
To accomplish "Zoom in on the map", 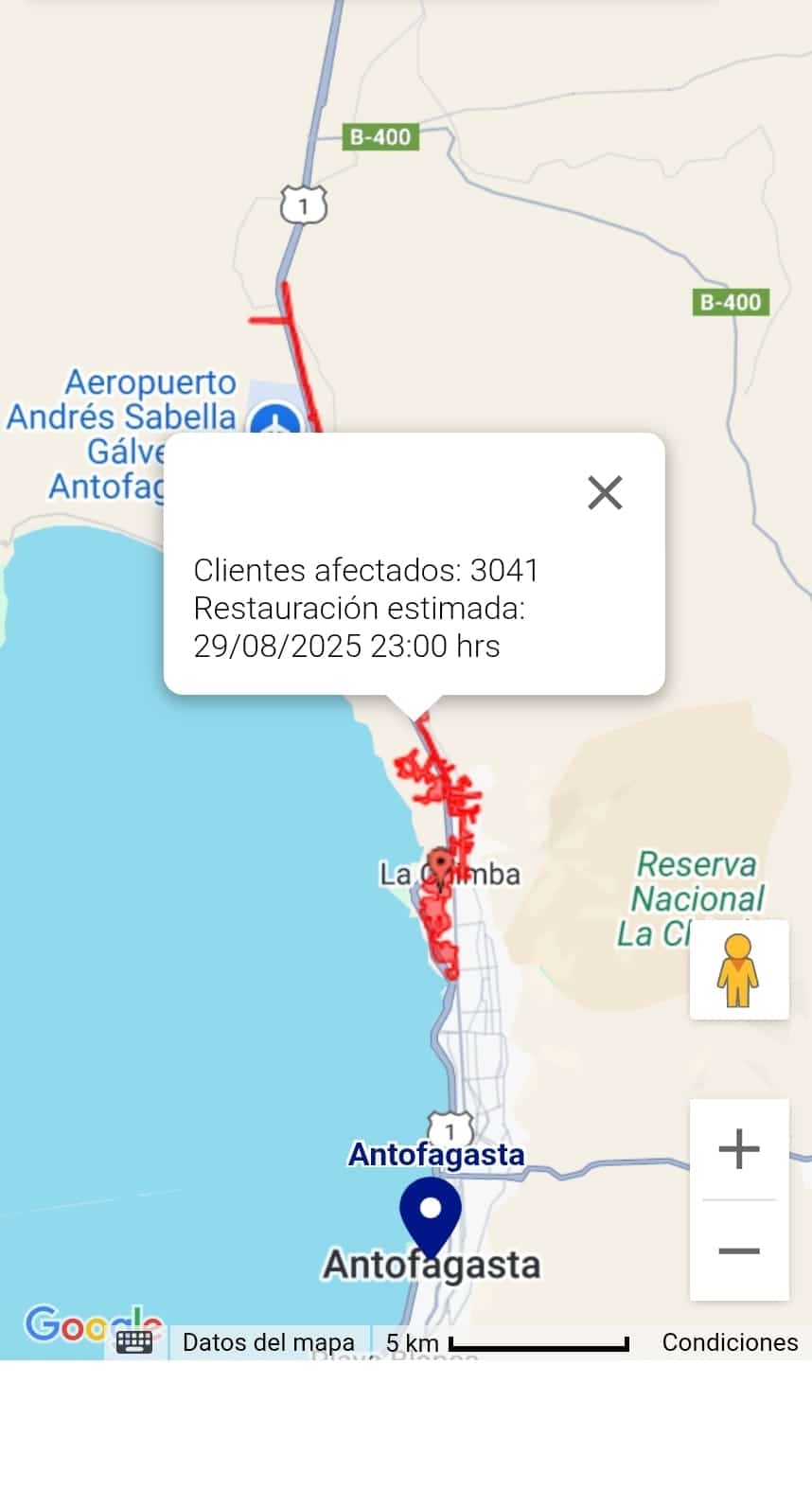I will pos(739,1149).
